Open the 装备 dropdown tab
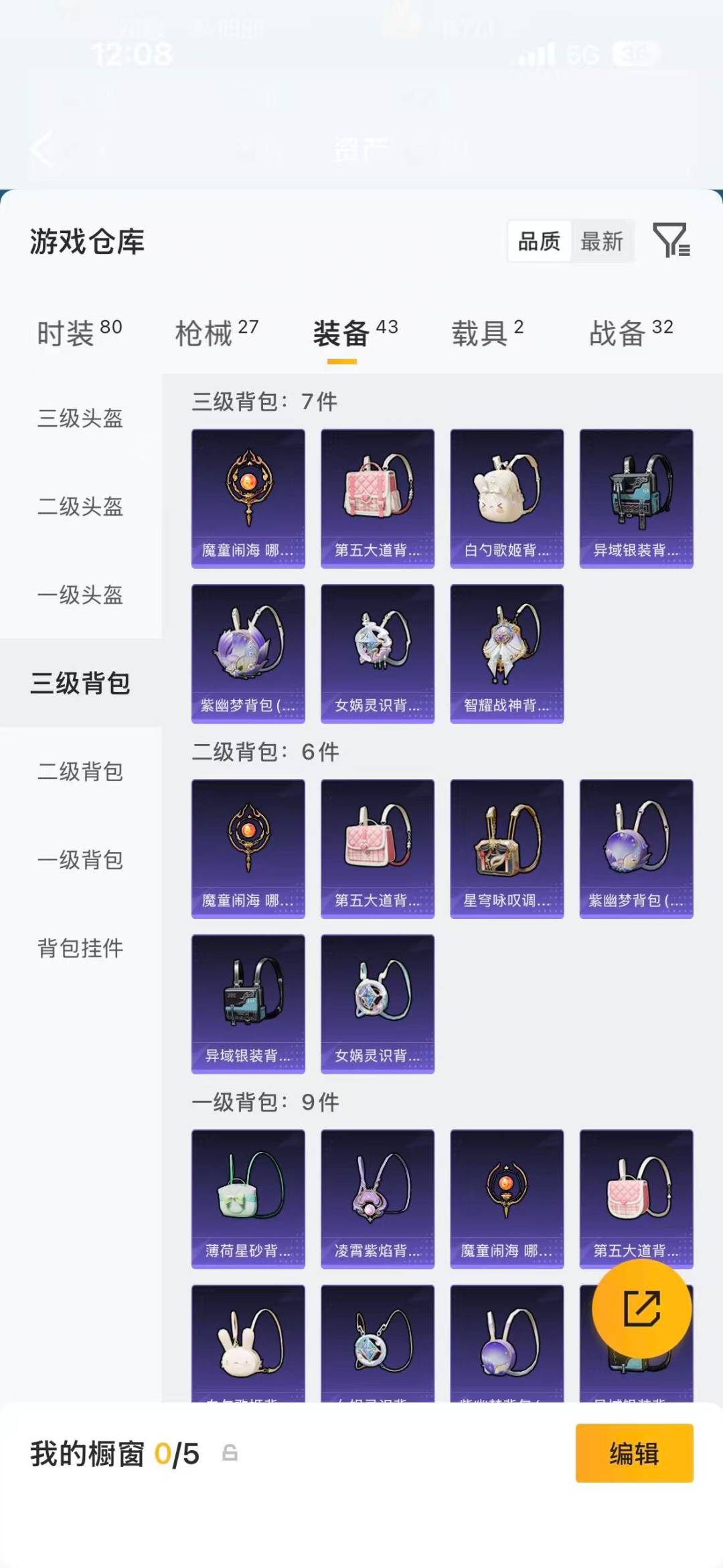 (341, 333)
